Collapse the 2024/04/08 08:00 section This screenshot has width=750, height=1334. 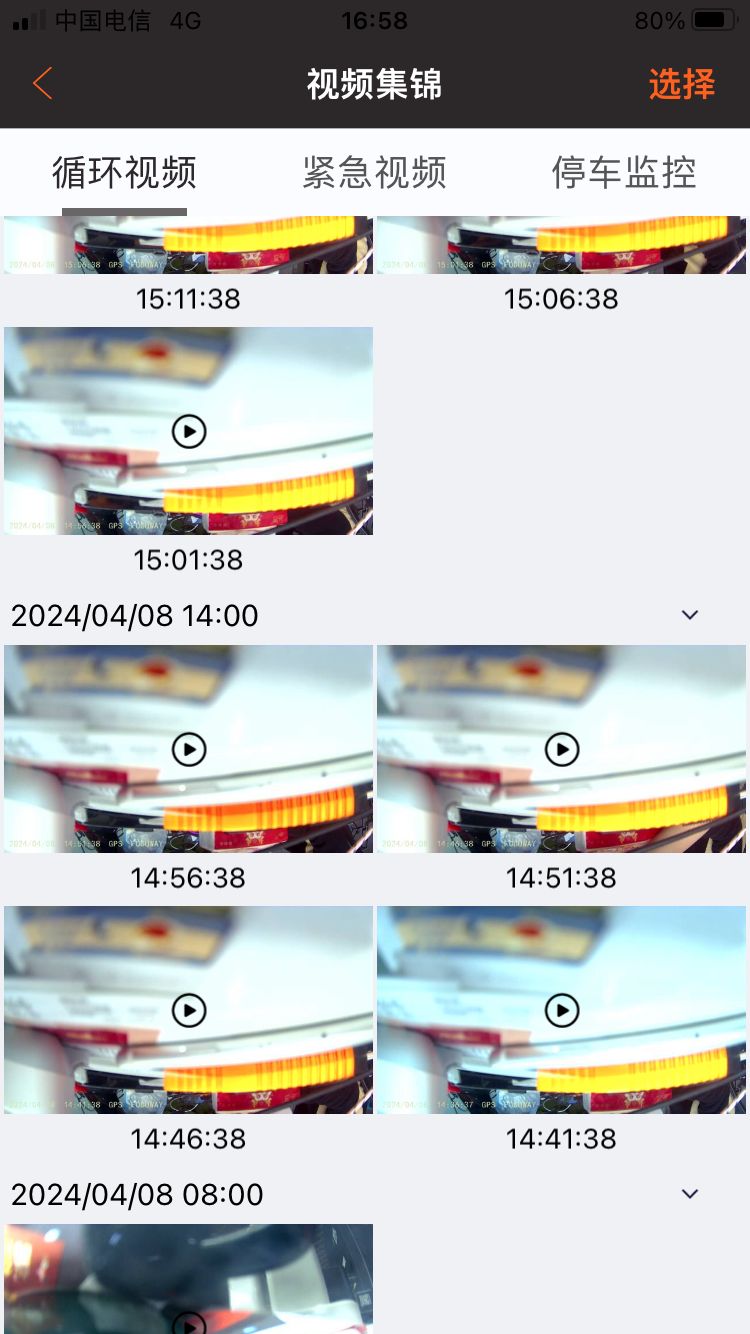689,1194
